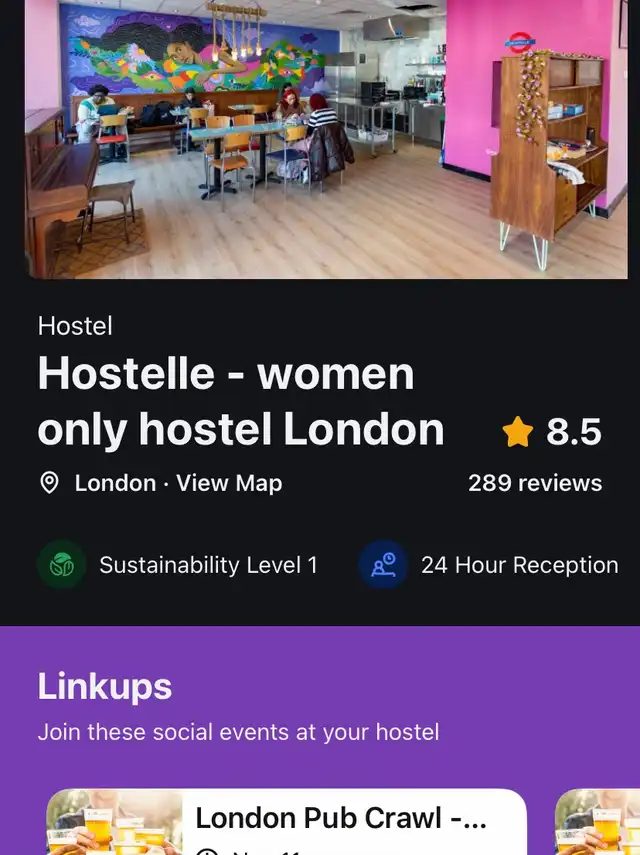Open the 289 reviews rating
The width and height of the screenshot is (640, 855).
(535, 483)
